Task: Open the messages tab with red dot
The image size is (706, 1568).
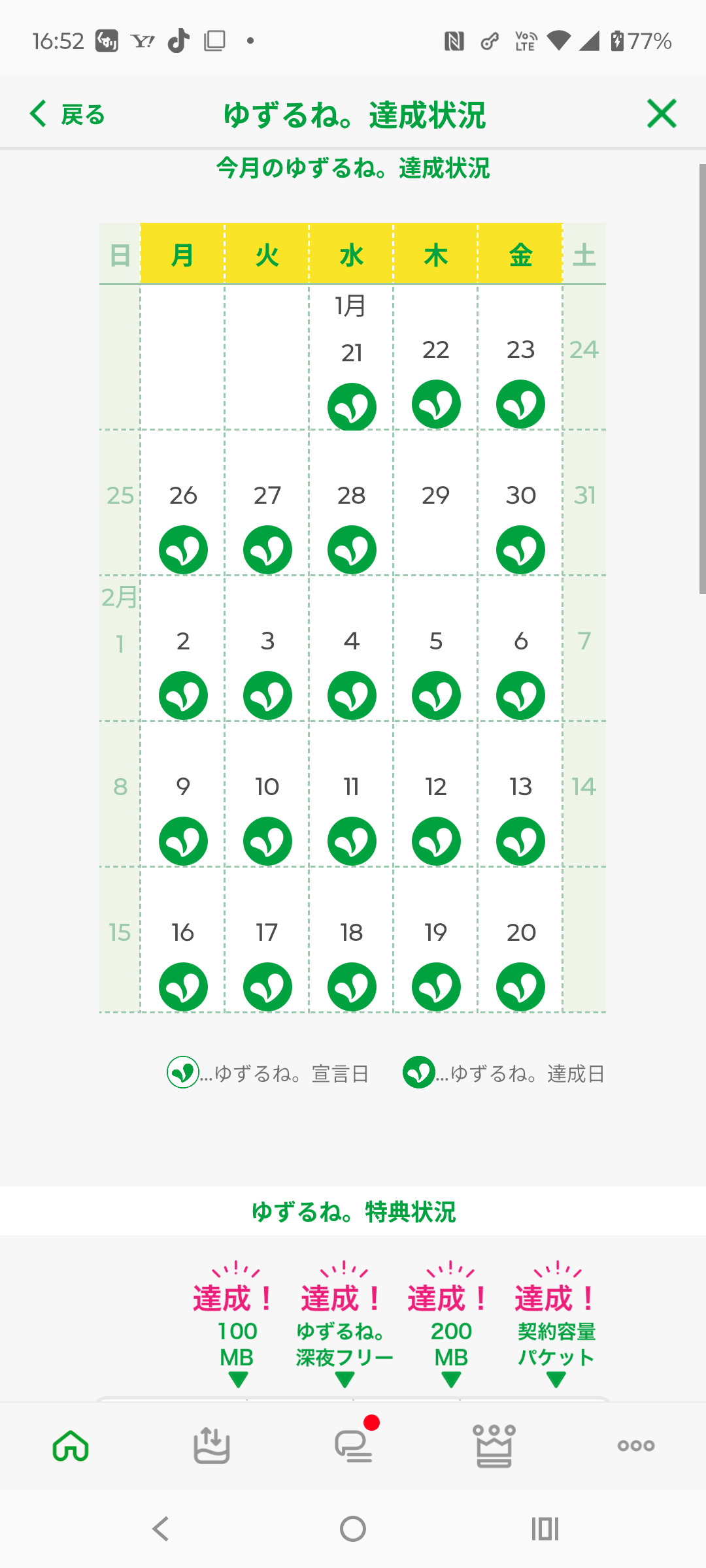Action: point(354,1445)
